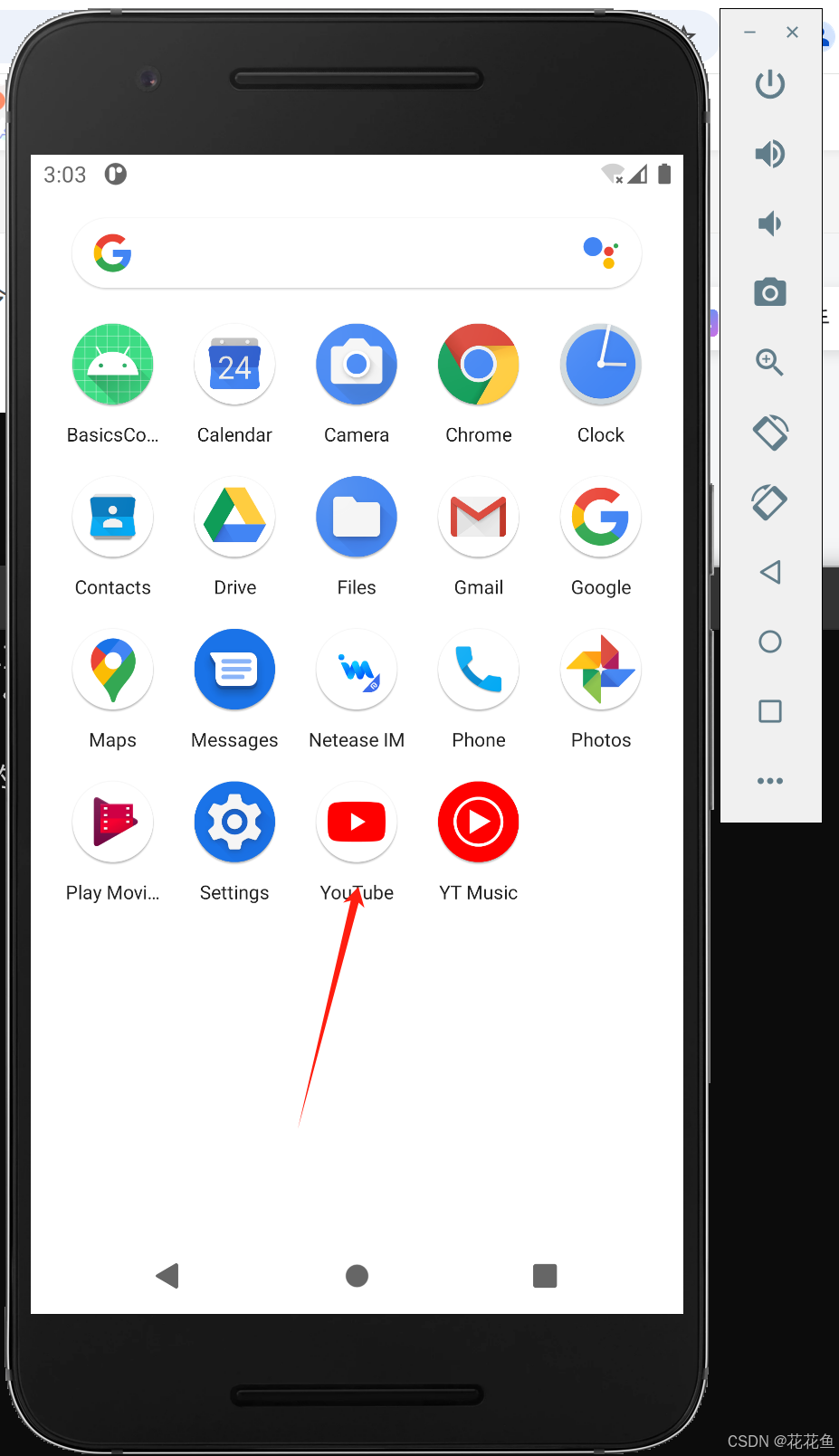Open the Messages app

234,670
